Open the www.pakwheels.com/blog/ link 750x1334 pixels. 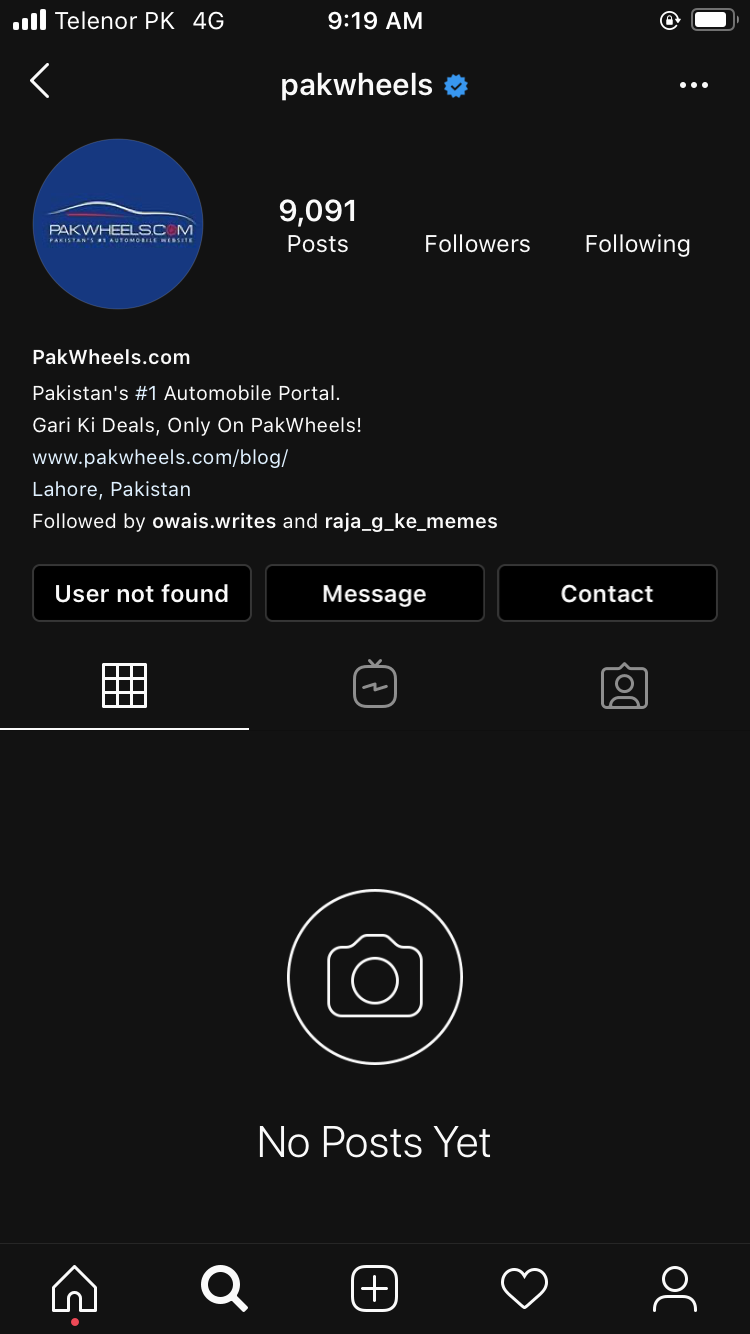pos(160,457)
